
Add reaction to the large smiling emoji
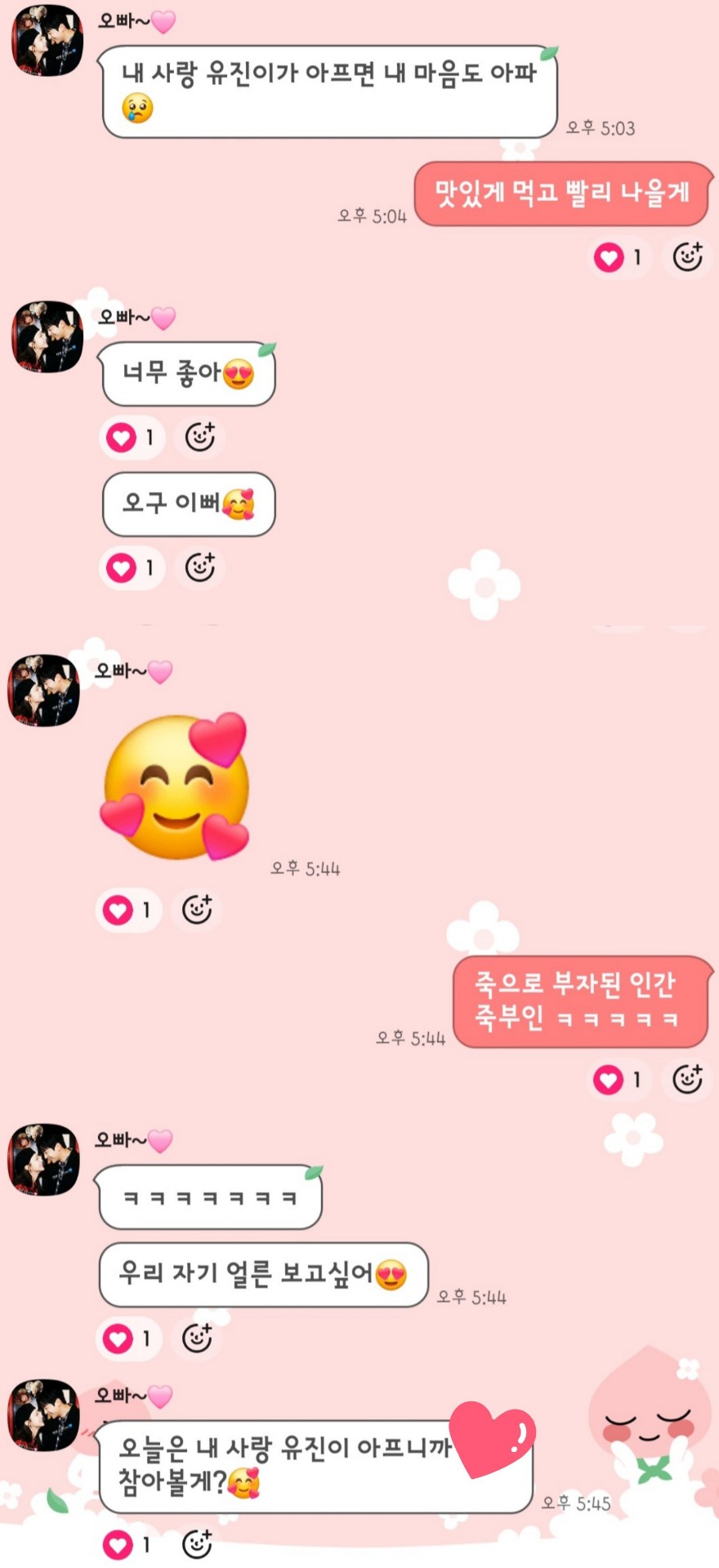pyautogui.click(x=197, y=909)
